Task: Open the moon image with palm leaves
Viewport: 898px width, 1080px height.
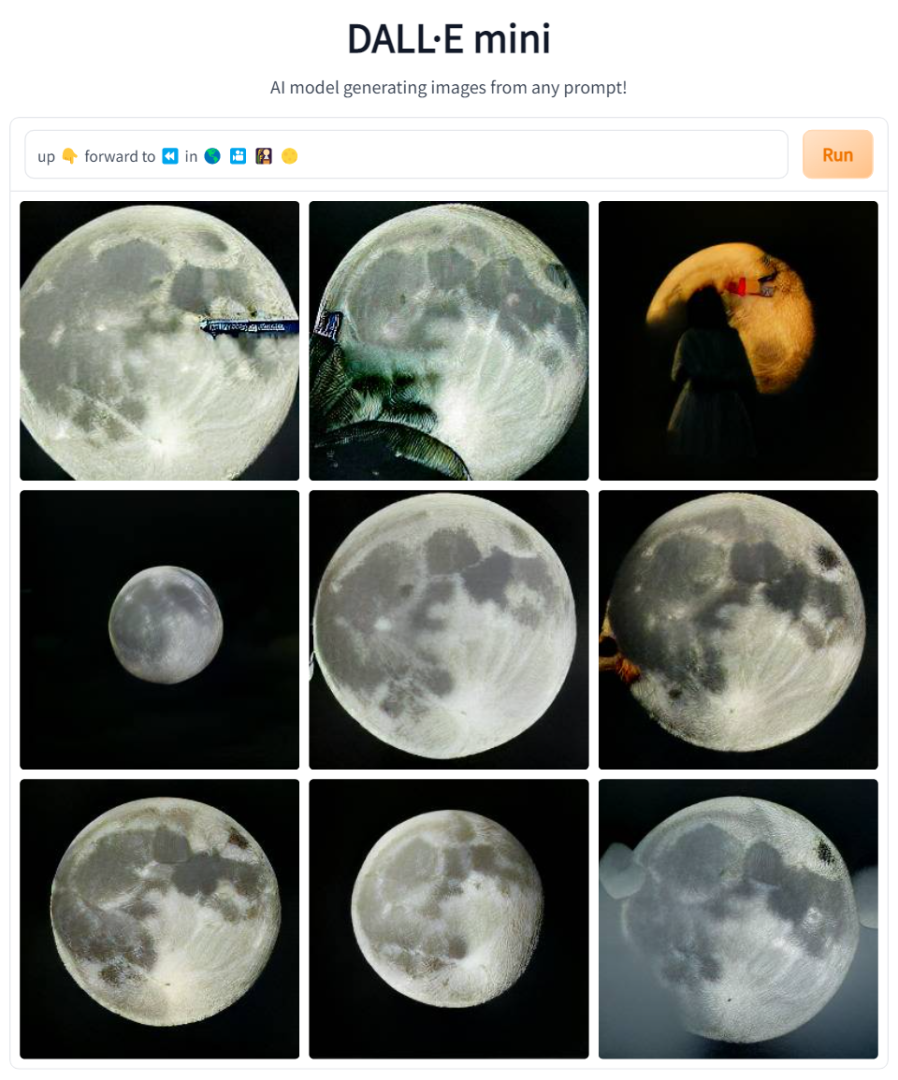Action: click(x=448, y=340)
